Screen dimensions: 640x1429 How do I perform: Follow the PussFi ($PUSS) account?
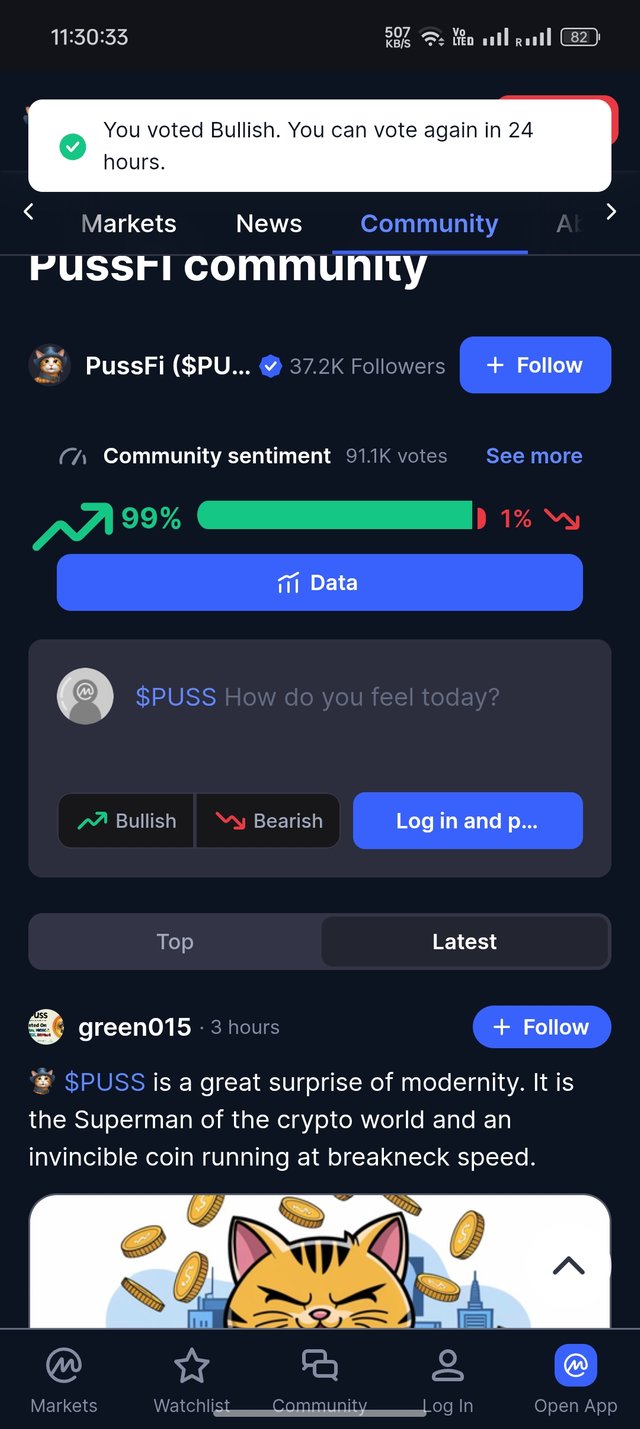point(534,365)
